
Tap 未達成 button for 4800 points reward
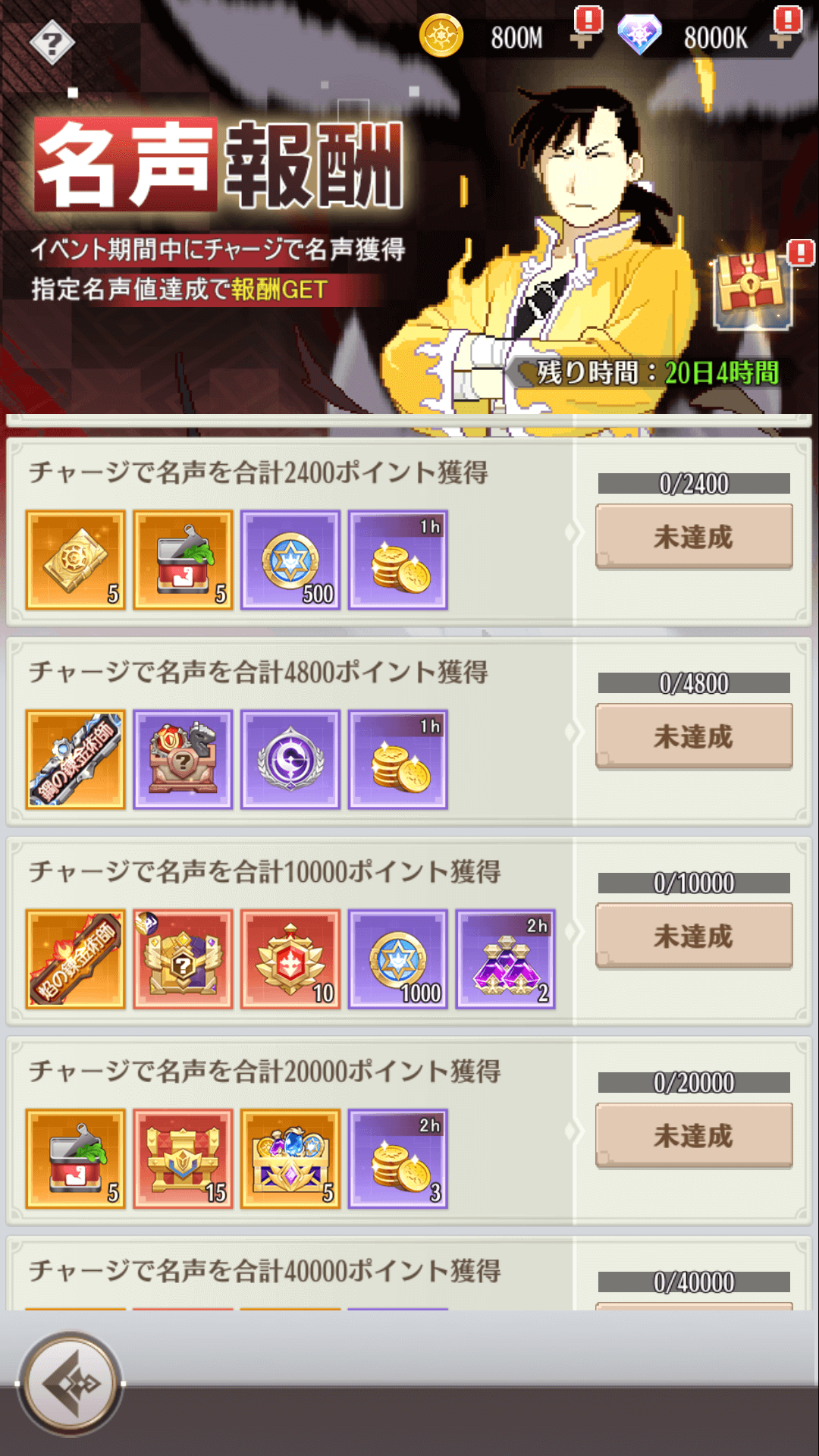click(694, 736)
